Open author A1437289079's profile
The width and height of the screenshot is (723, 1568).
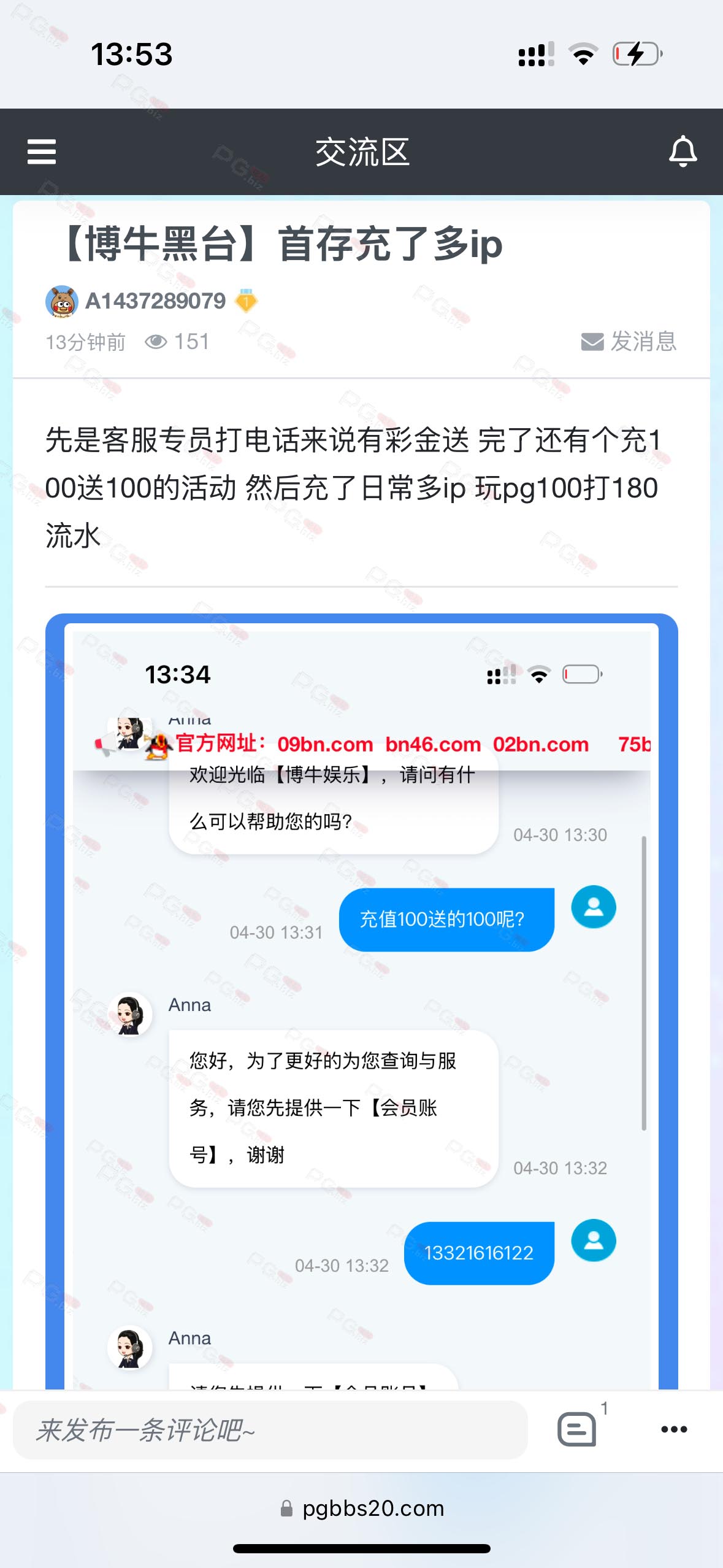coord(155,301)
